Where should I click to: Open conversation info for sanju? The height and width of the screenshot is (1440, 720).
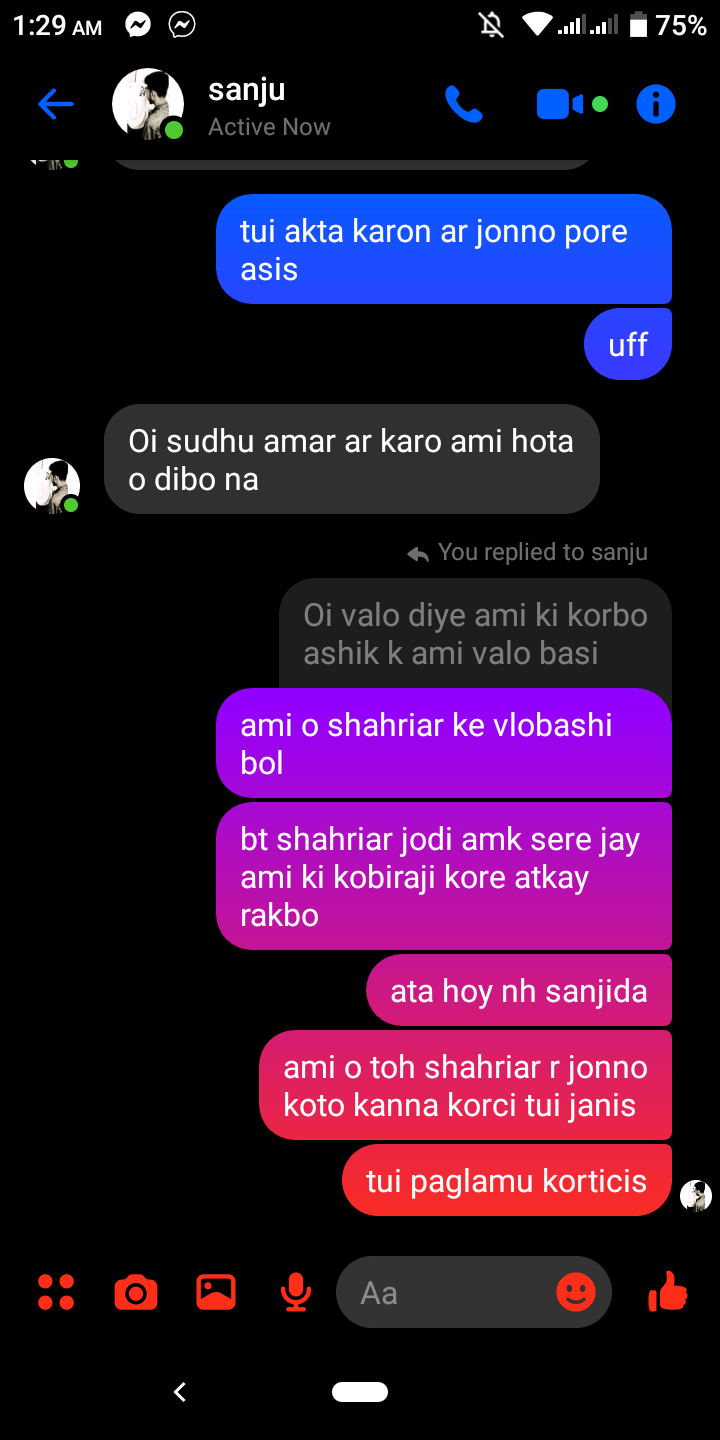[x=656, y=104]
